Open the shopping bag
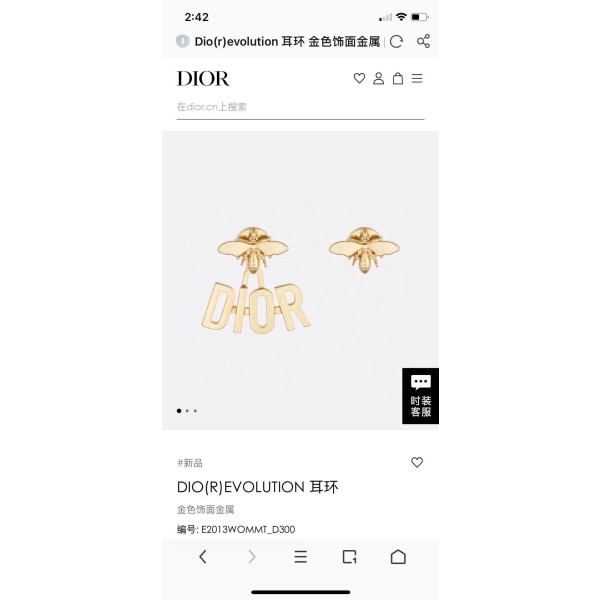This screenshot has height=600, width=600. pyautogui.click(x=398, y=78)
